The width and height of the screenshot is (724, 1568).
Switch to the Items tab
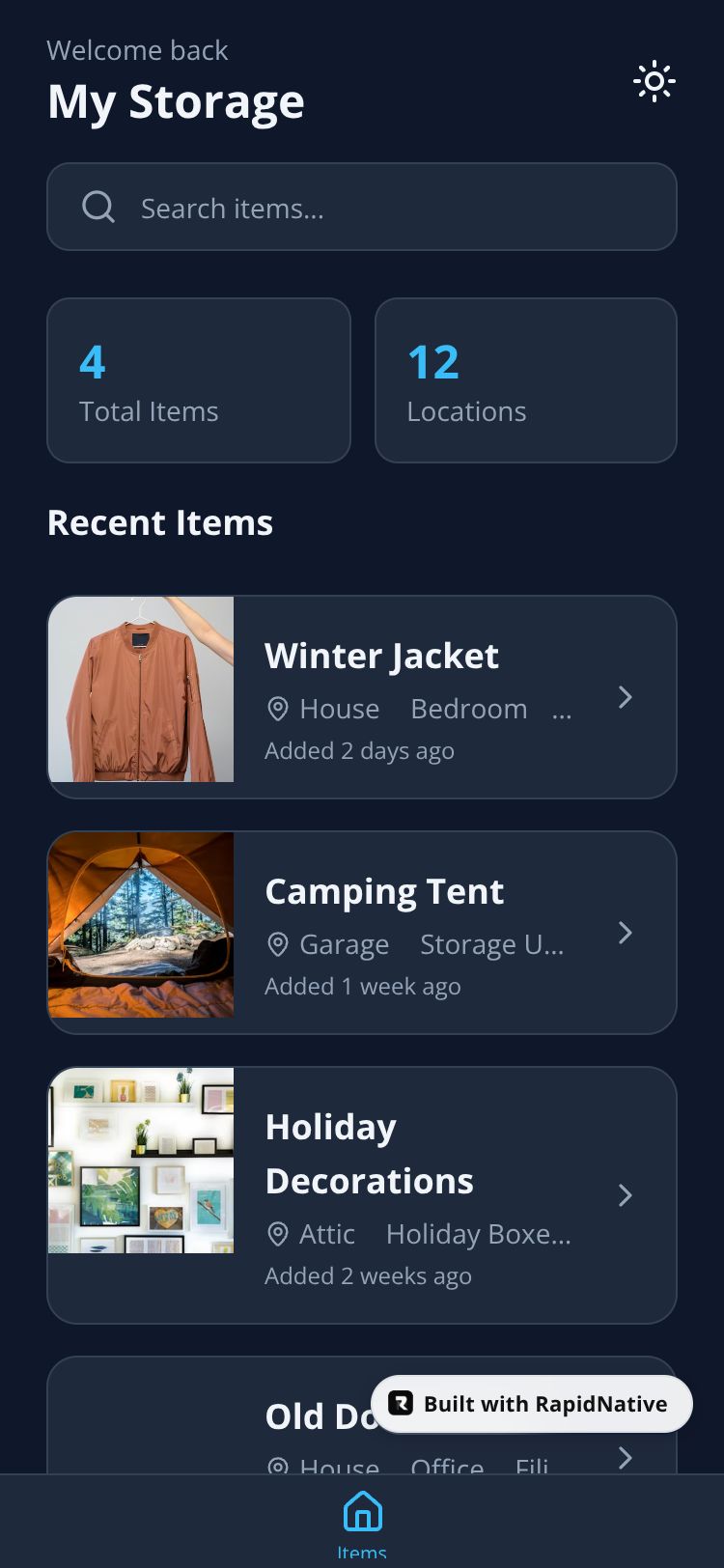pos(362,1522)
